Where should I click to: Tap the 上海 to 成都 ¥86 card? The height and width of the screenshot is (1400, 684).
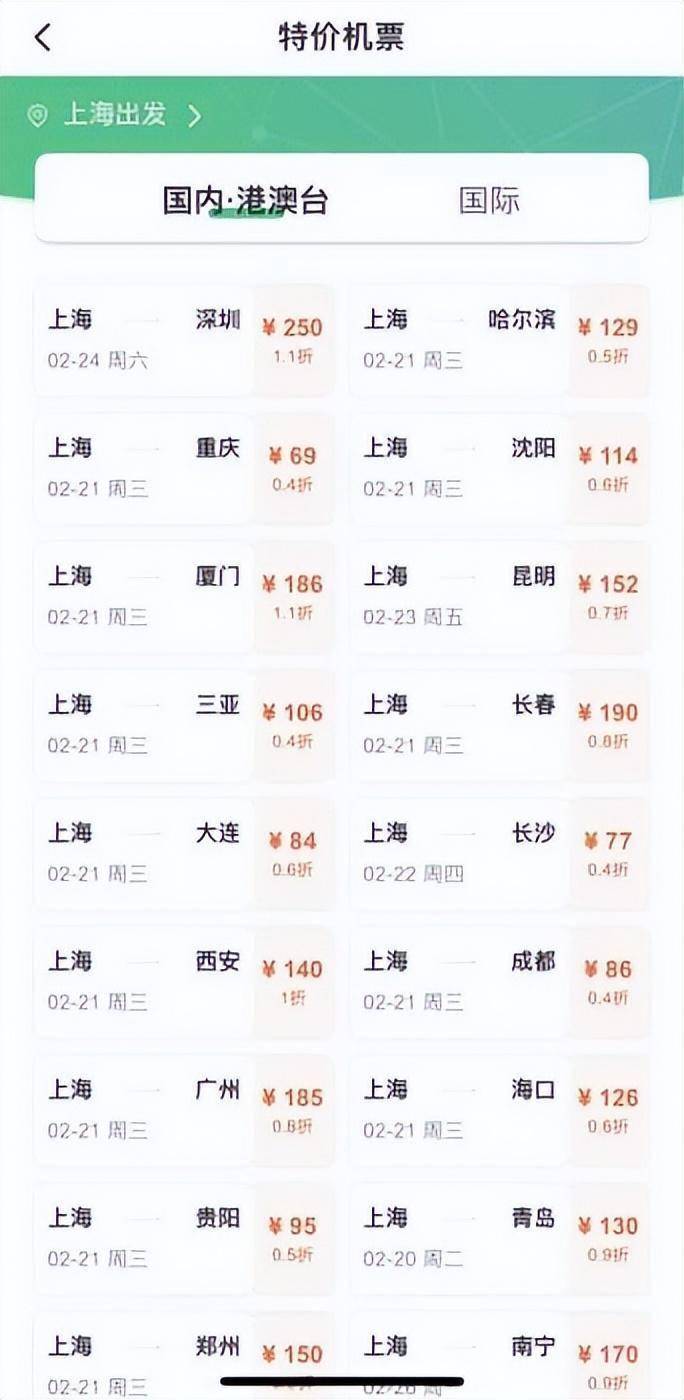point(499,982)
